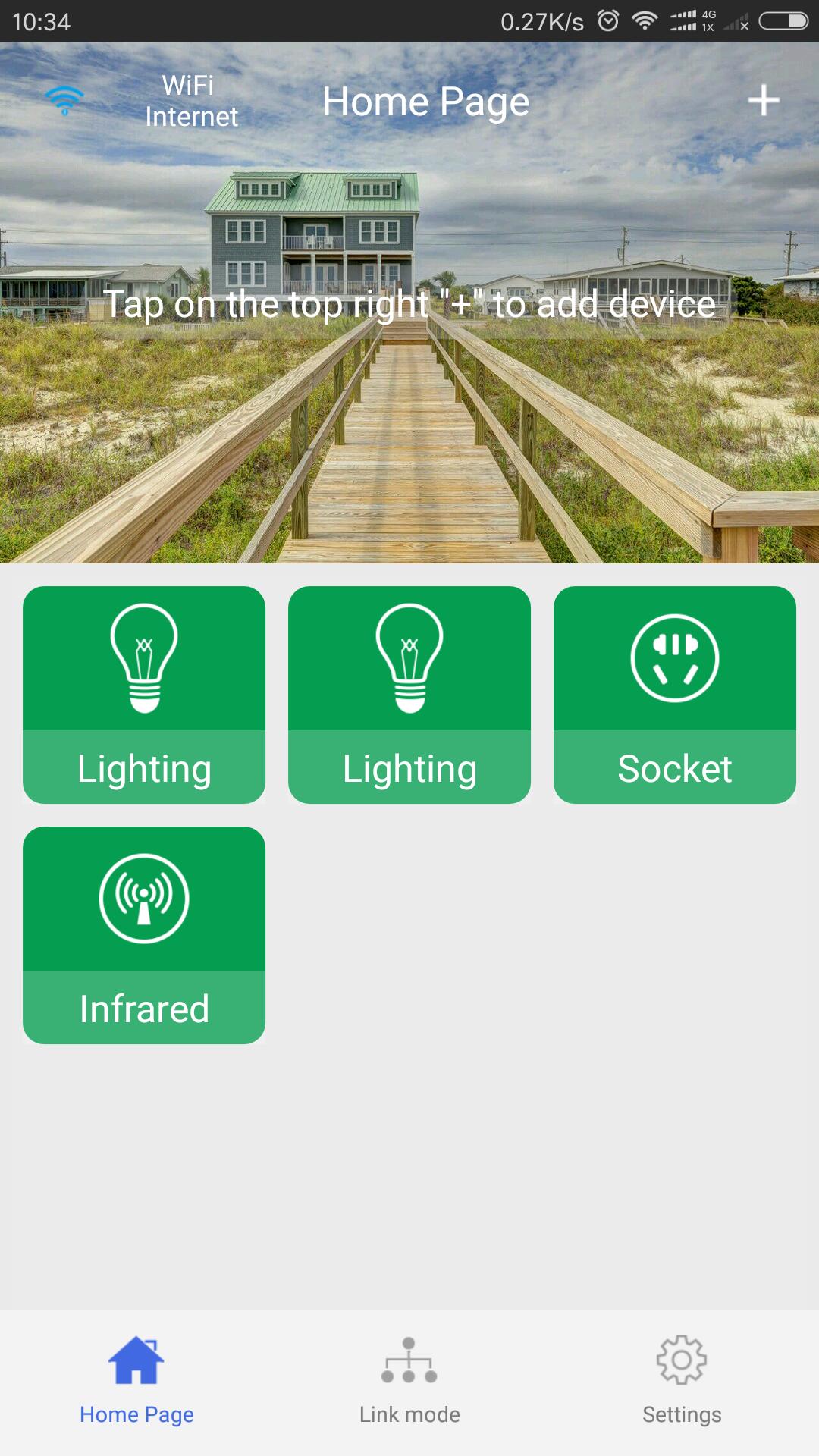819x1456 pixels.
Task: Tap the plus icon to add device
Action: pyautogui.click(x=763, y=100)
